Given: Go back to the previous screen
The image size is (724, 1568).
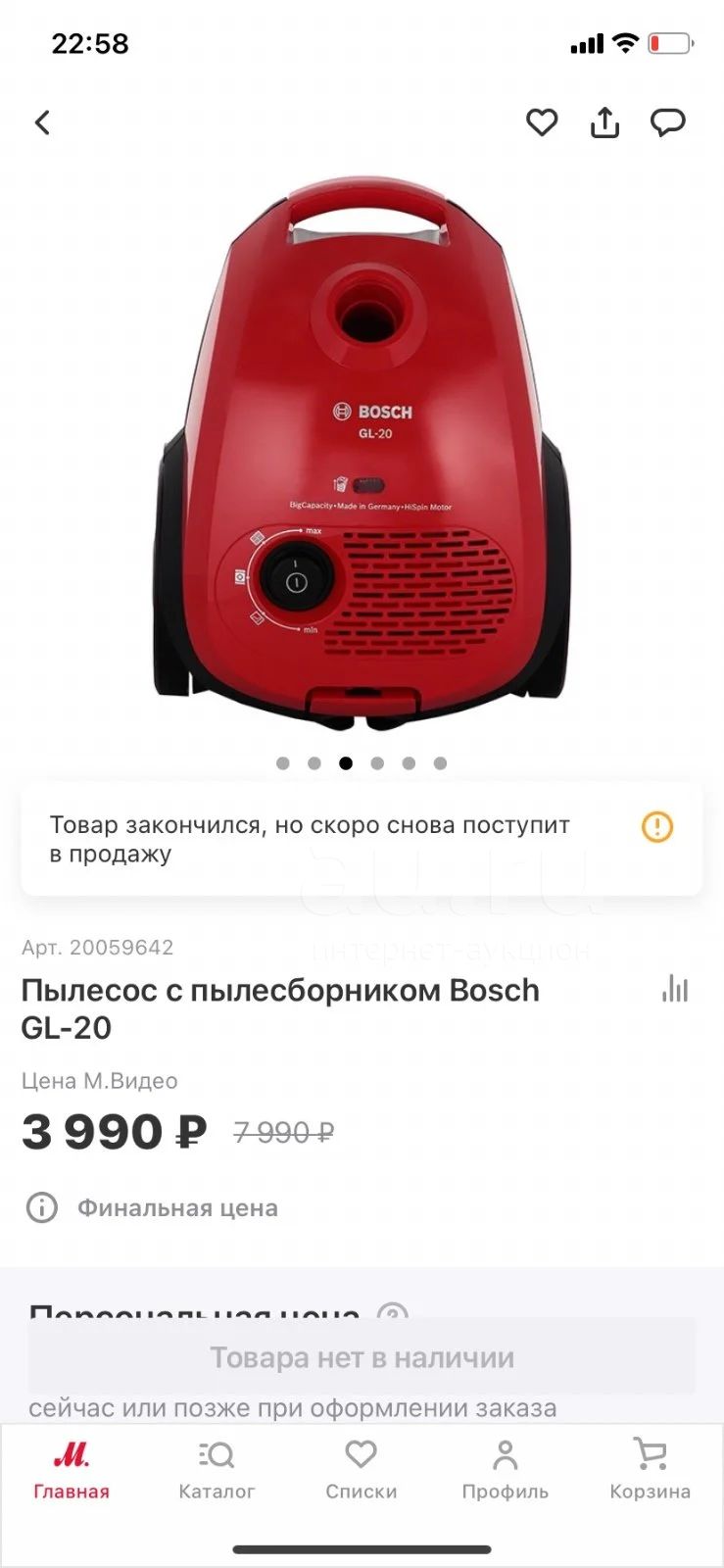Looking at the screenshot, I should pos(42,122).
